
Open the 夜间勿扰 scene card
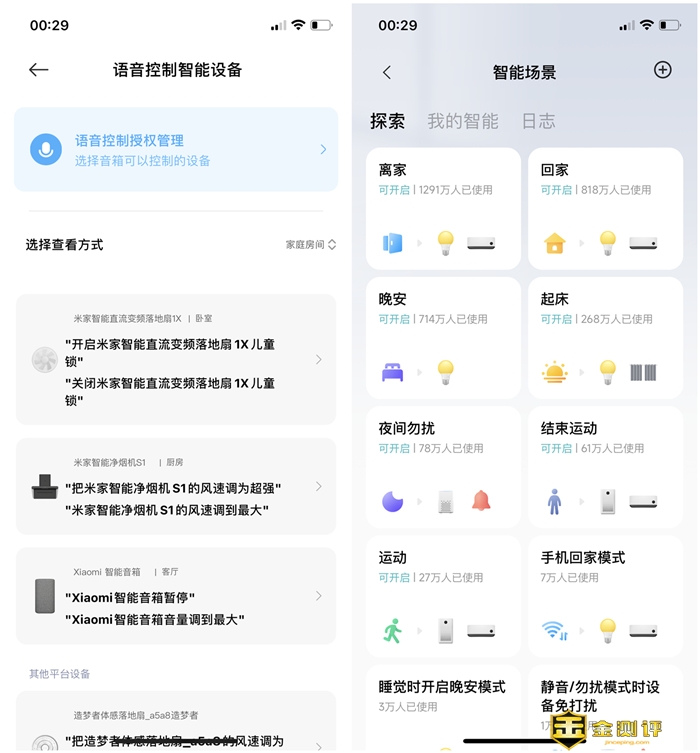(443, 466)
